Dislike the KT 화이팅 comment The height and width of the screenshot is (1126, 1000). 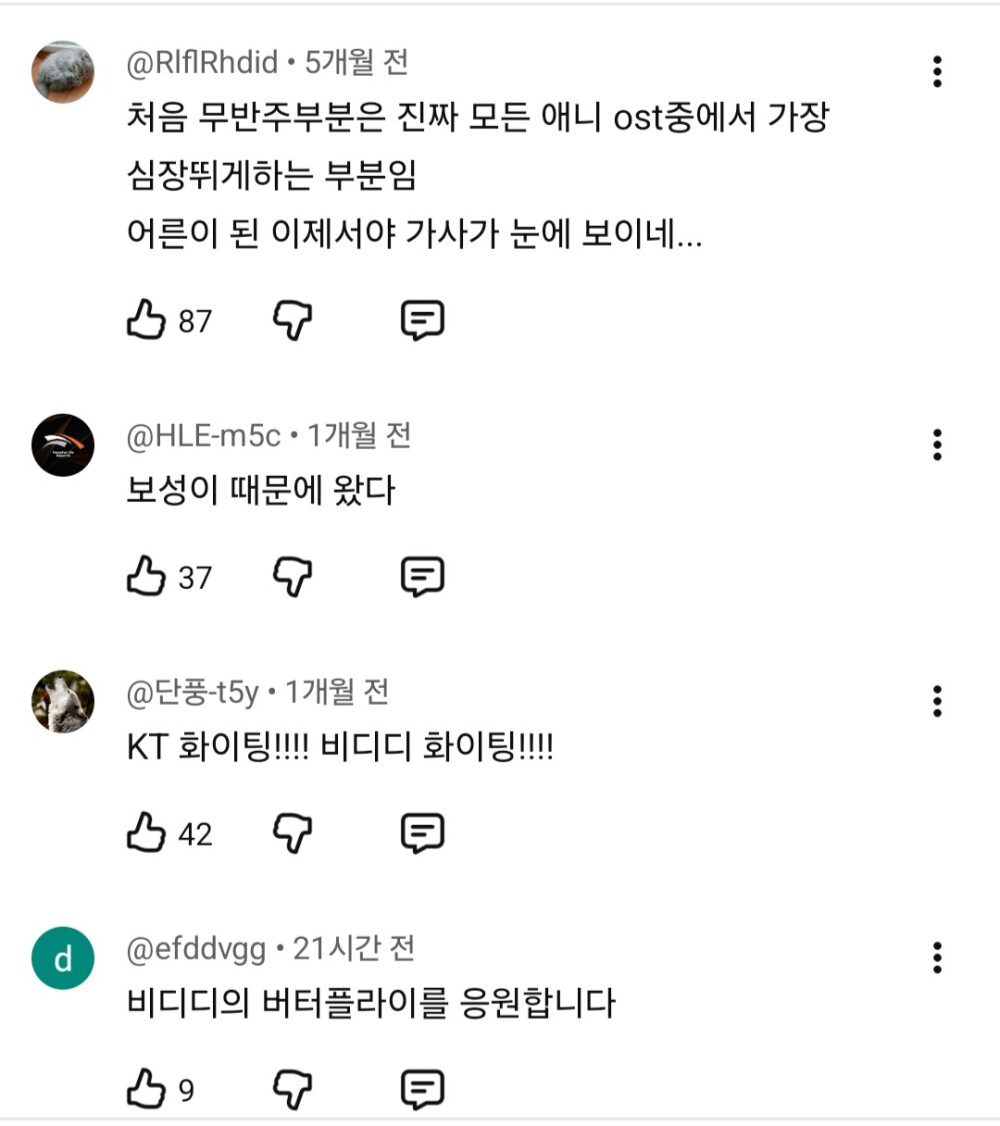pyautogui.click(x=293, y=833)
